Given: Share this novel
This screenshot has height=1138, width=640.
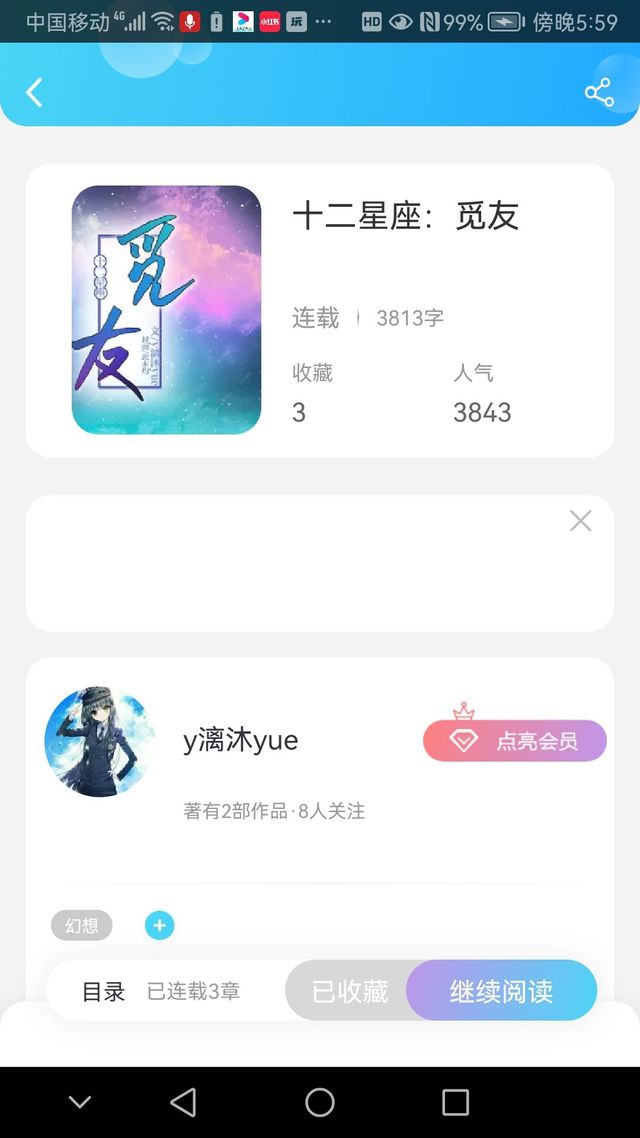Looking at the screenshot, I should [x=598, y=93].
